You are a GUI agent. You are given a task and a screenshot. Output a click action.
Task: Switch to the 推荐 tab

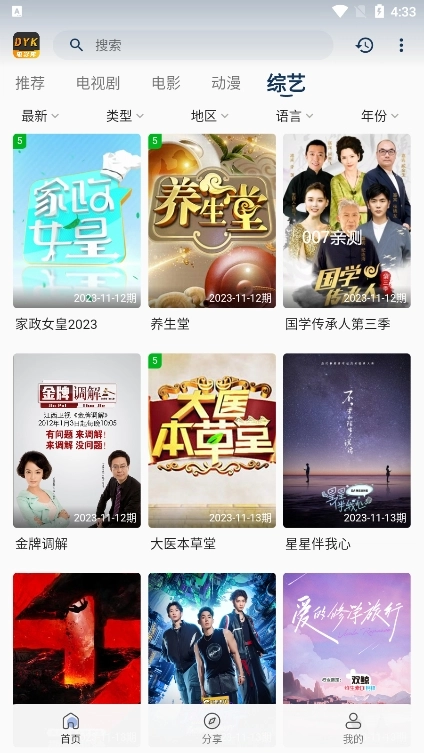[x=30, y=83]
